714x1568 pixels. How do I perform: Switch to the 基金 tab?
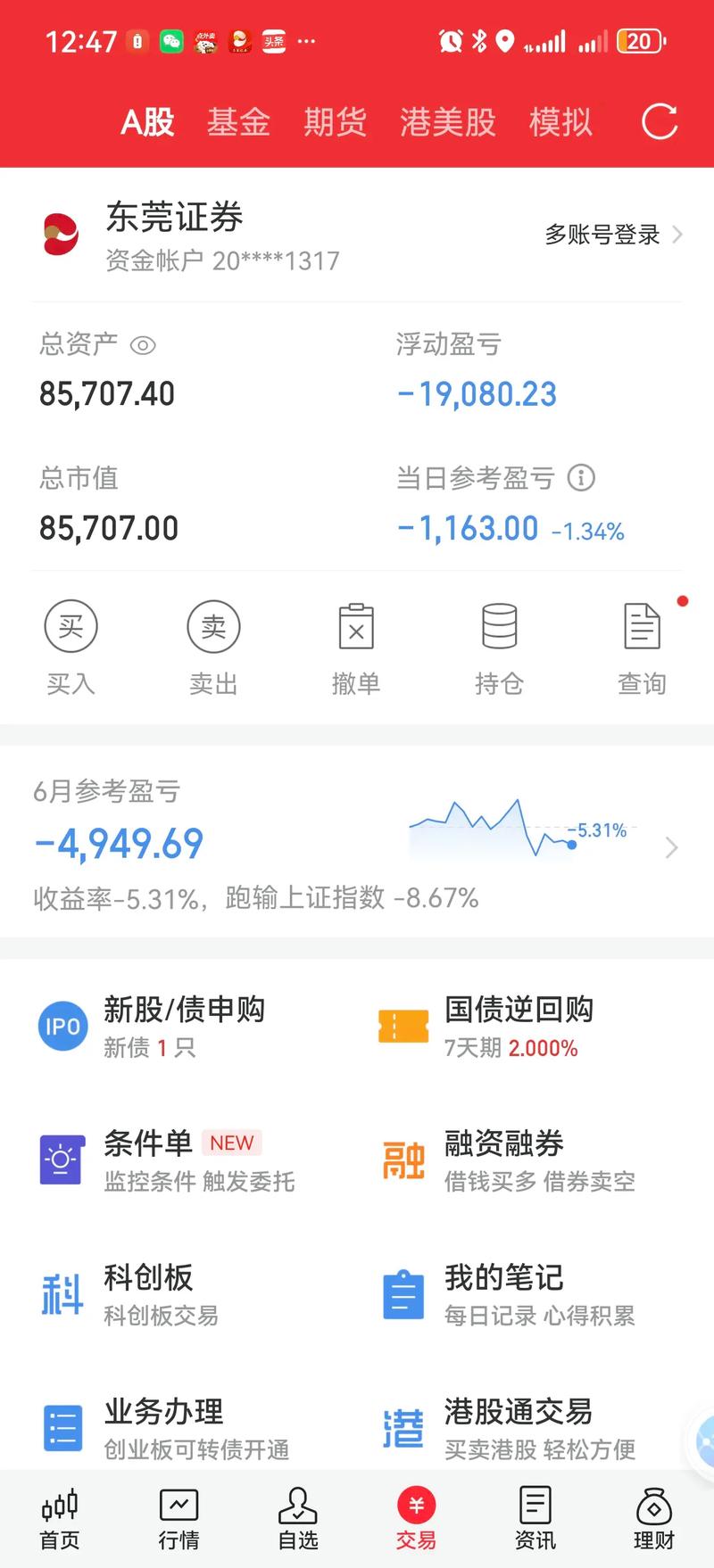click(x=238, y=122)
